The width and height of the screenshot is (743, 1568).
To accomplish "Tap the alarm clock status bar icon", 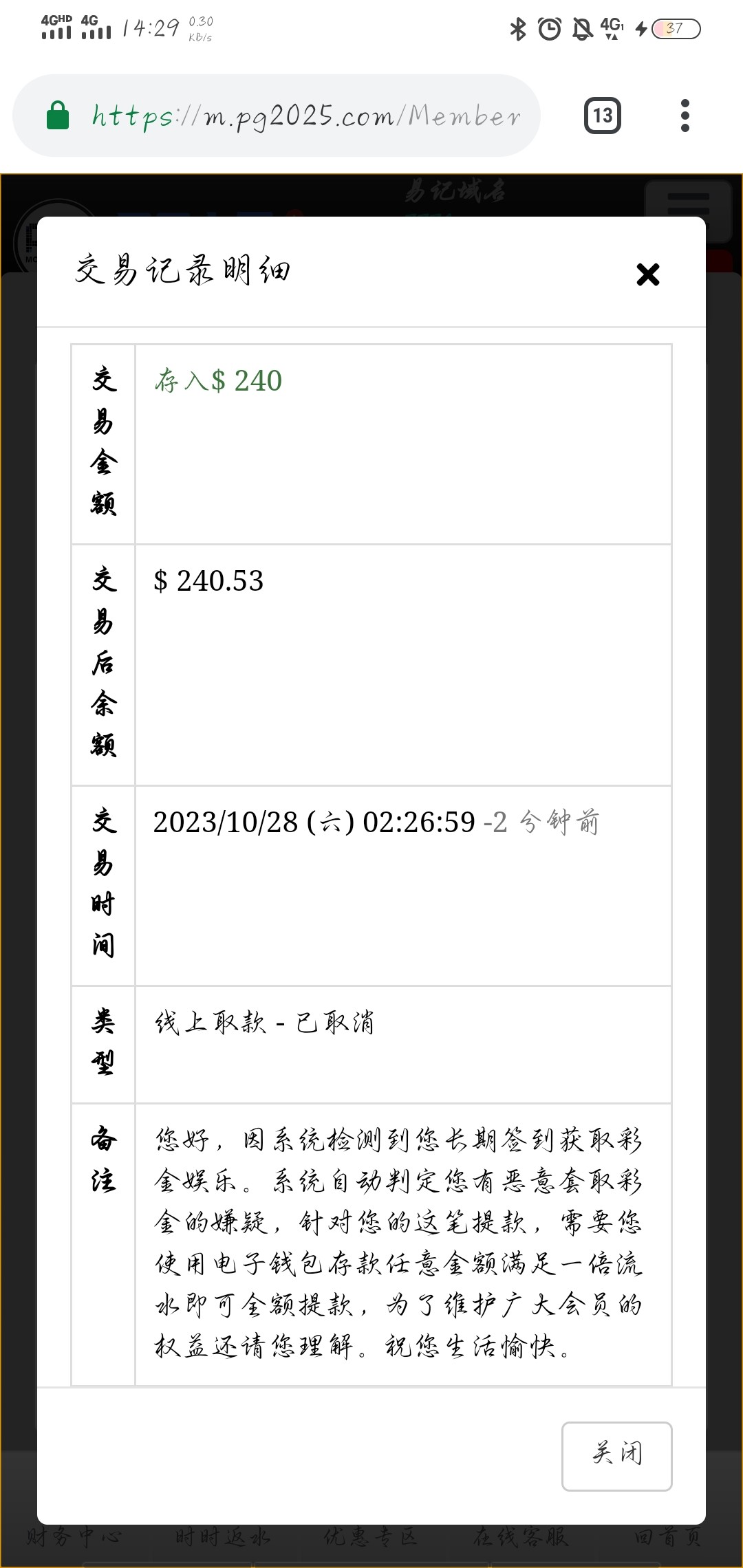I will coord(550,28).
